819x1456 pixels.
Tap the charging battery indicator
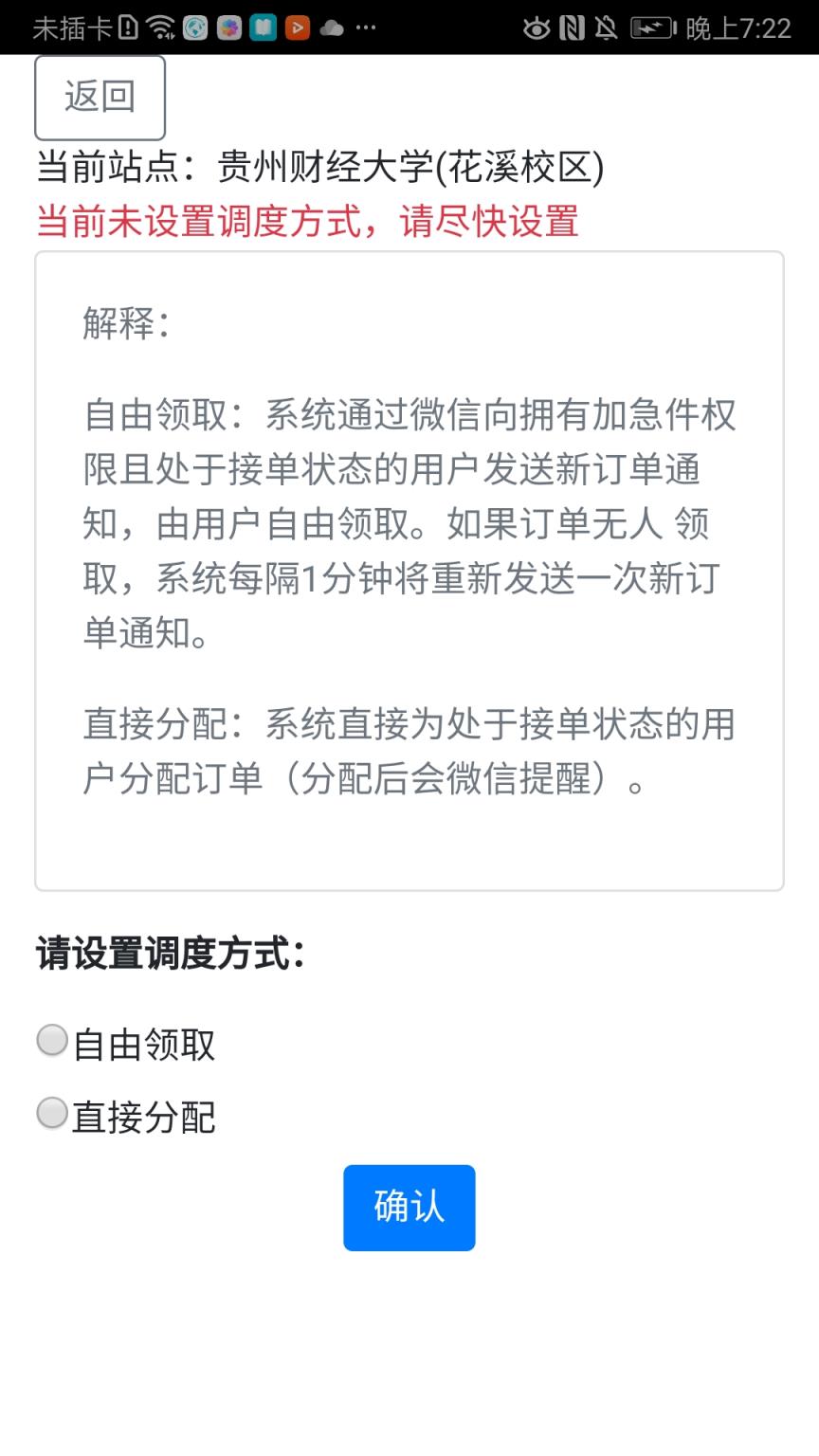pos(656,28)
